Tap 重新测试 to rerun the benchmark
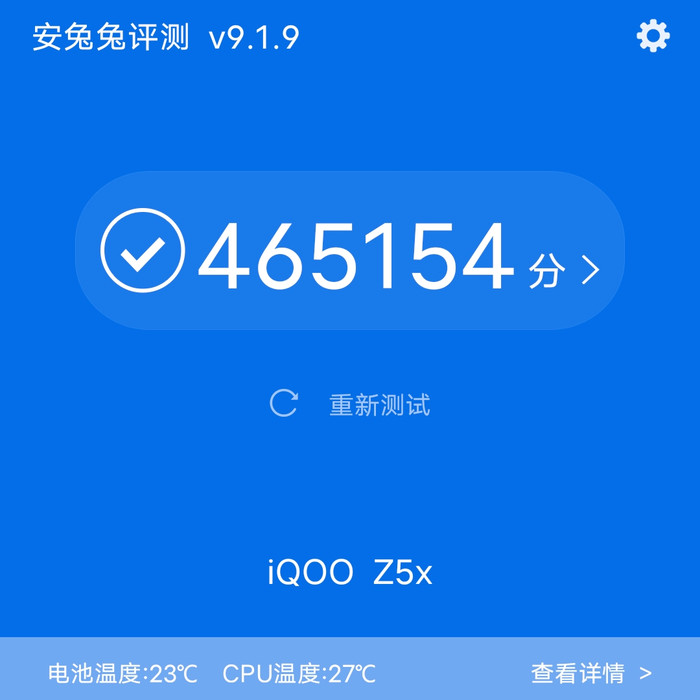Viewport: 700px width, 700px height. pyautogui.click(x=378, y=405)
